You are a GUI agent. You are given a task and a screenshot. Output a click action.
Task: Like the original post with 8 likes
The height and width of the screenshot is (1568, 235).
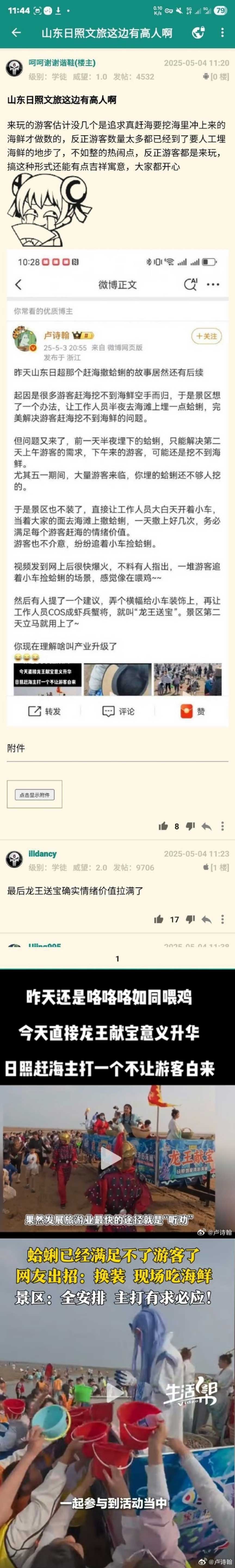(x=163, y=826)
